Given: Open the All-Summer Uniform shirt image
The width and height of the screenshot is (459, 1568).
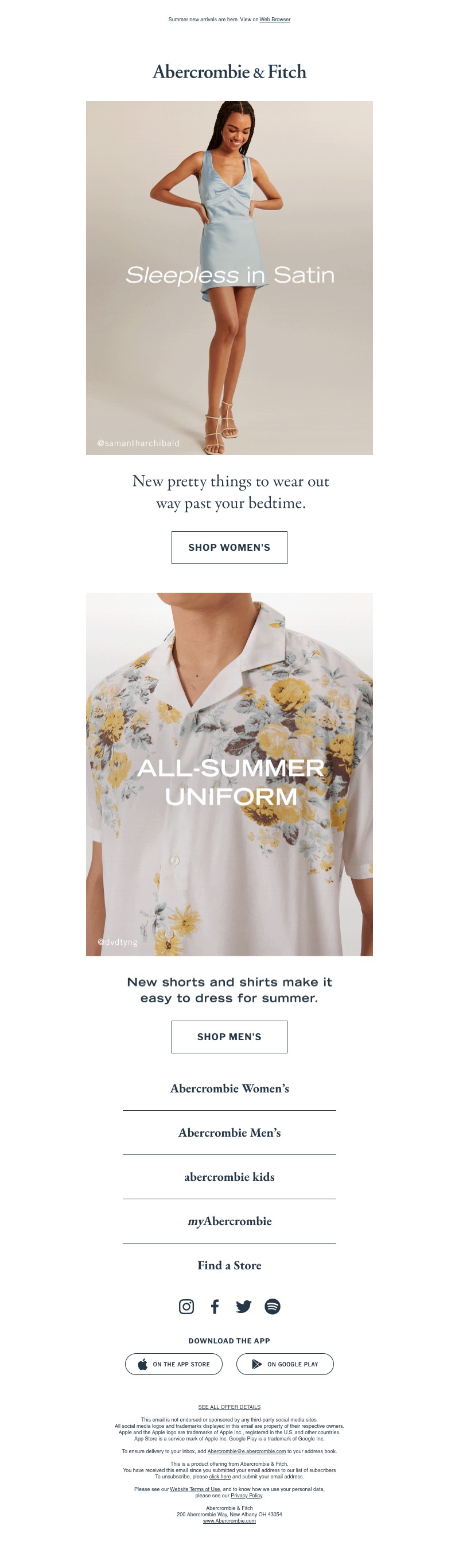Looking at the screenshot, I should (x=229, y=774).
